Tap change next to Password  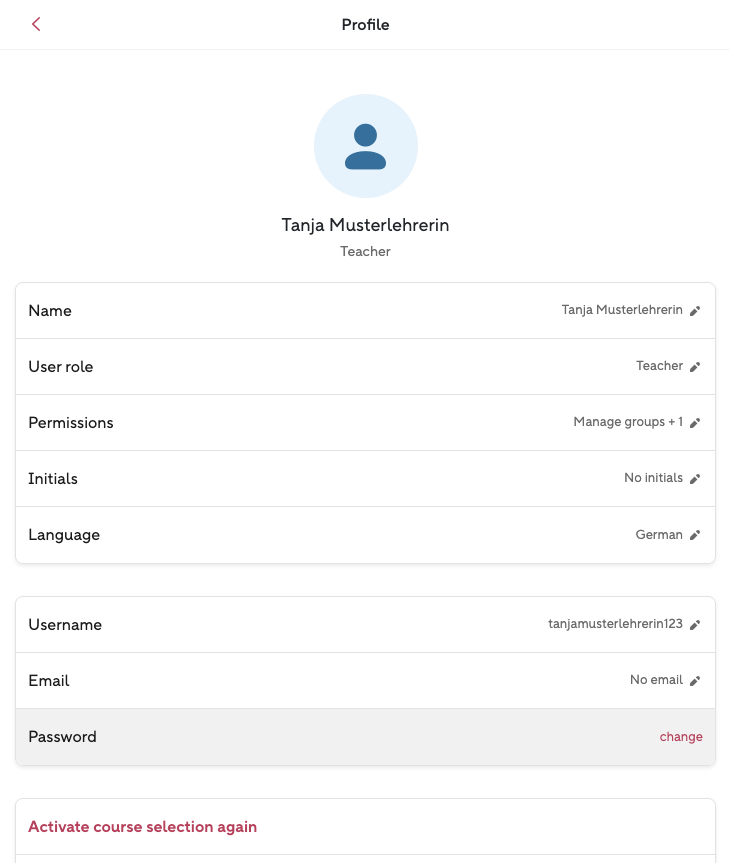click(x=681, y=737)
